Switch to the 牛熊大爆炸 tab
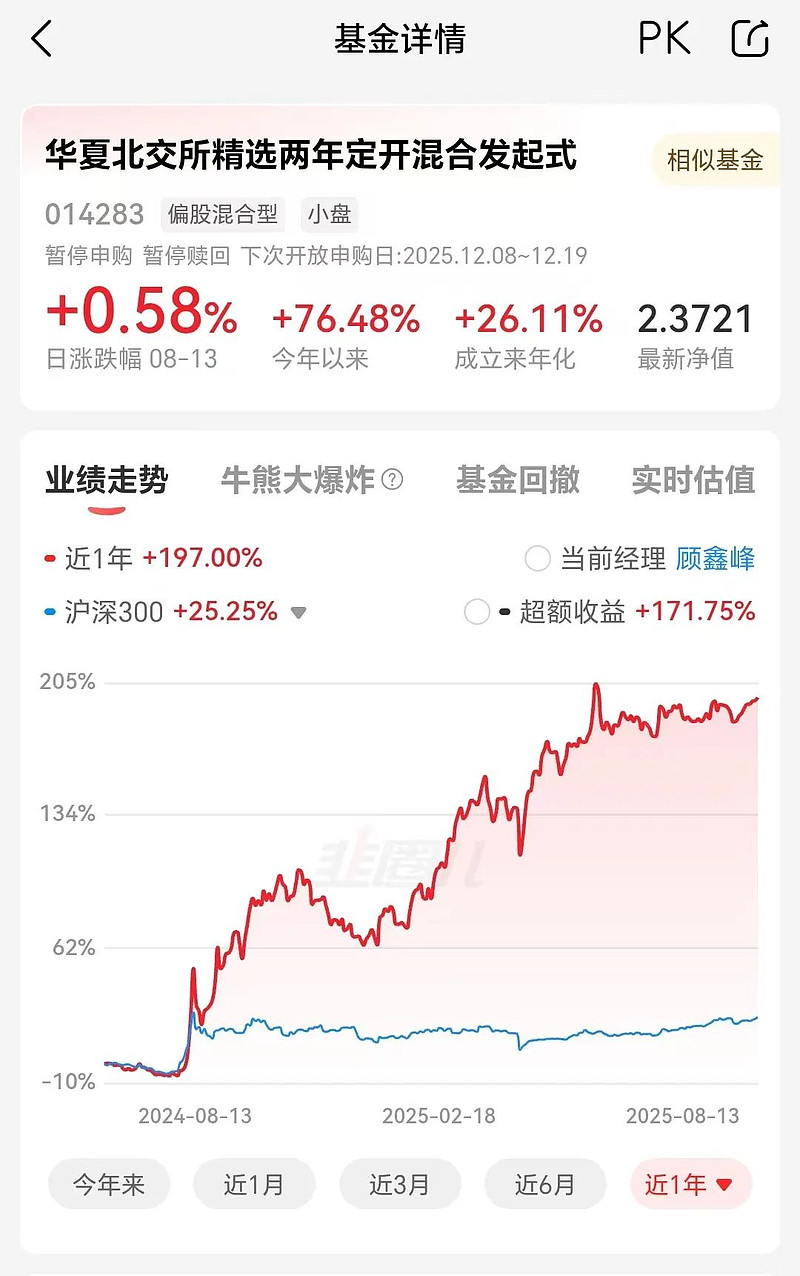Screen dimensions: 800x1276 (297, 480)
